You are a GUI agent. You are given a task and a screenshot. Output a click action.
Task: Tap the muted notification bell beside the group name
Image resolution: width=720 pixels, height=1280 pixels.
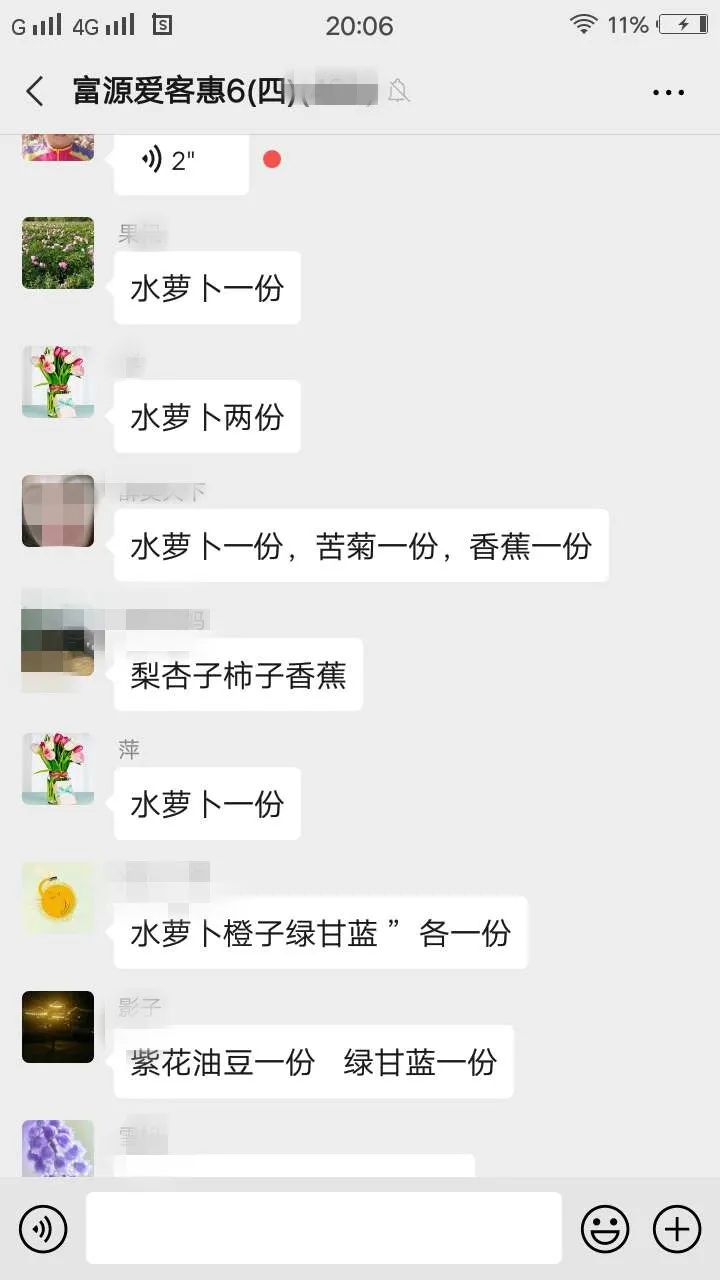point(397,91)
